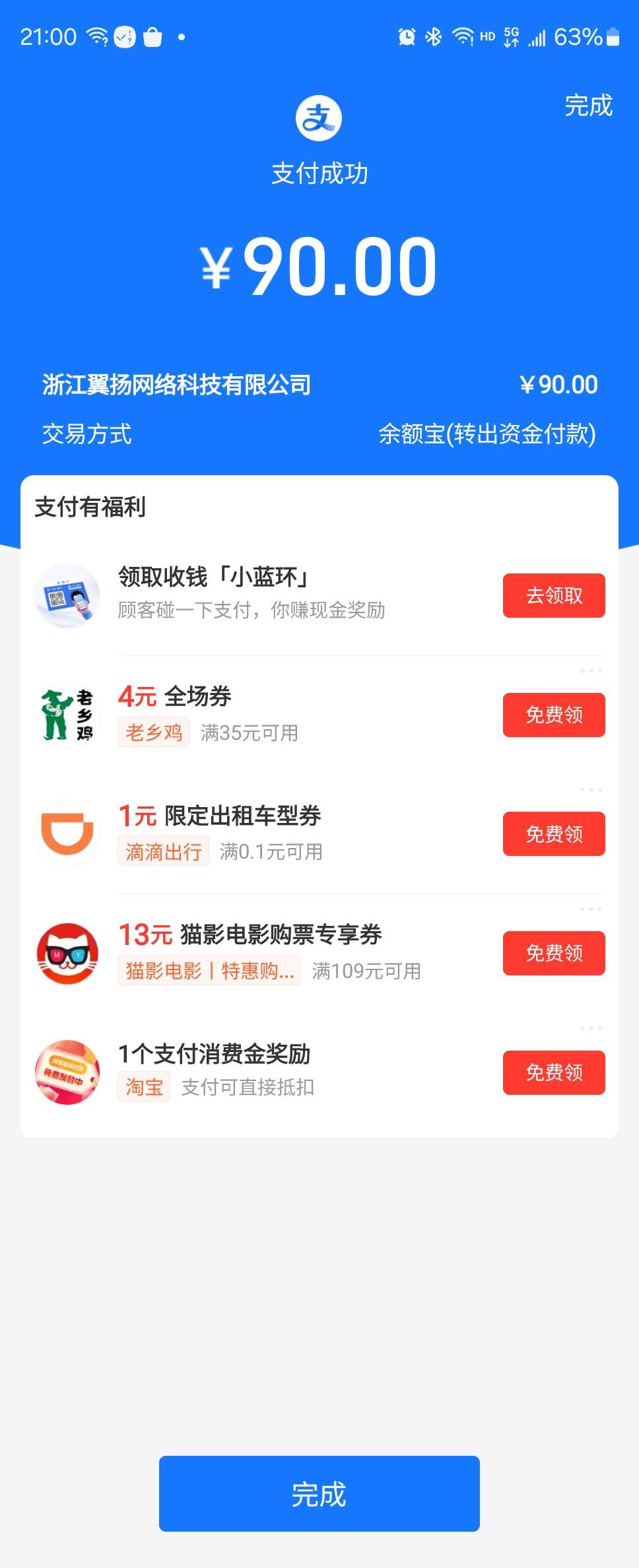639x1568 pixels.
Task: Claim the 滴滴出行 1元 taxi coupon
Action: [553, 833]
